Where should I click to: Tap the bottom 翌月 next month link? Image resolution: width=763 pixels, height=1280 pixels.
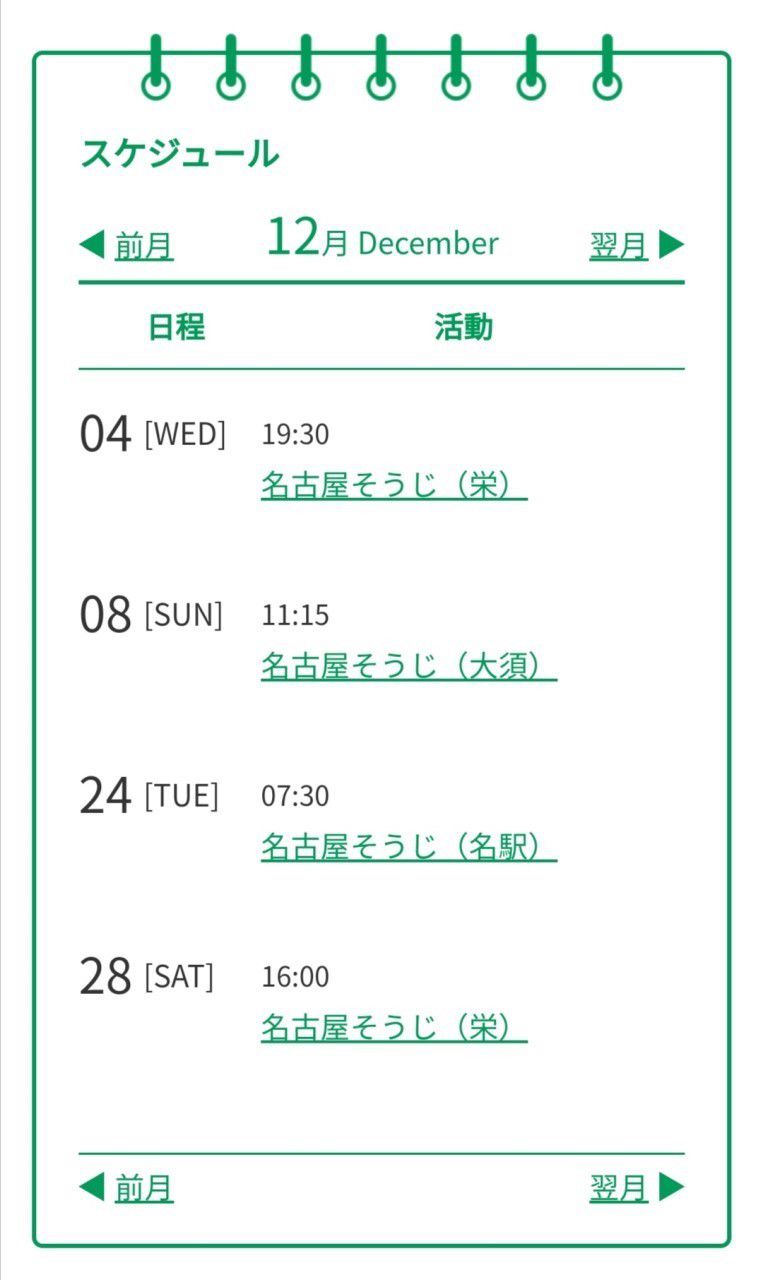point(619,1188)
